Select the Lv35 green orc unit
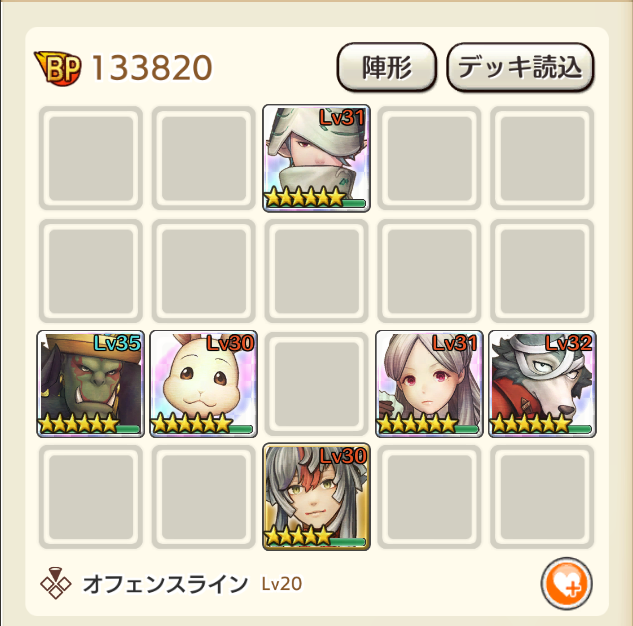This screenshot has height=626, width=633. coord(91,384)
